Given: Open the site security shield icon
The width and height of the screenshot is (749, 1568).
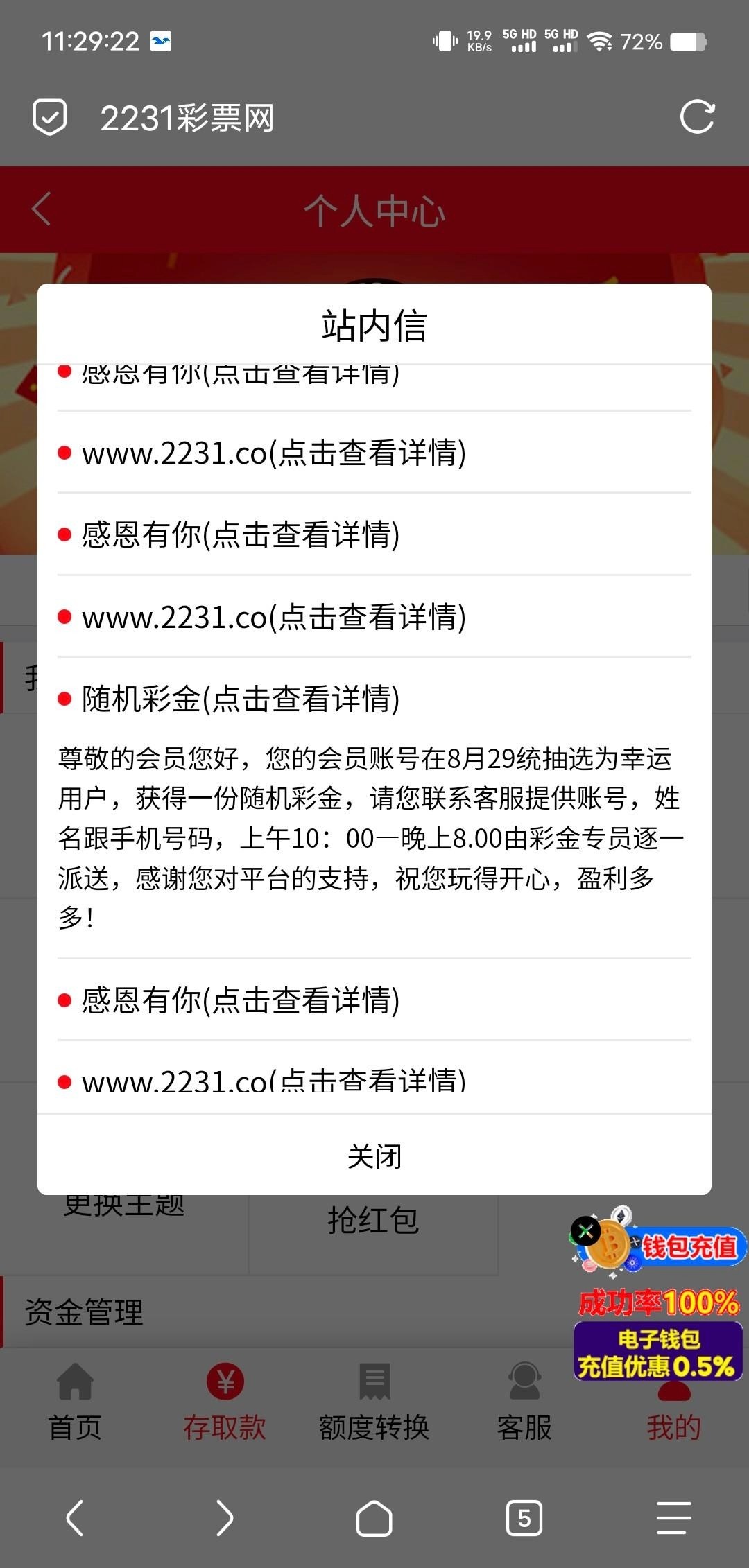Looking at the screenshot, I should [50, 117].
